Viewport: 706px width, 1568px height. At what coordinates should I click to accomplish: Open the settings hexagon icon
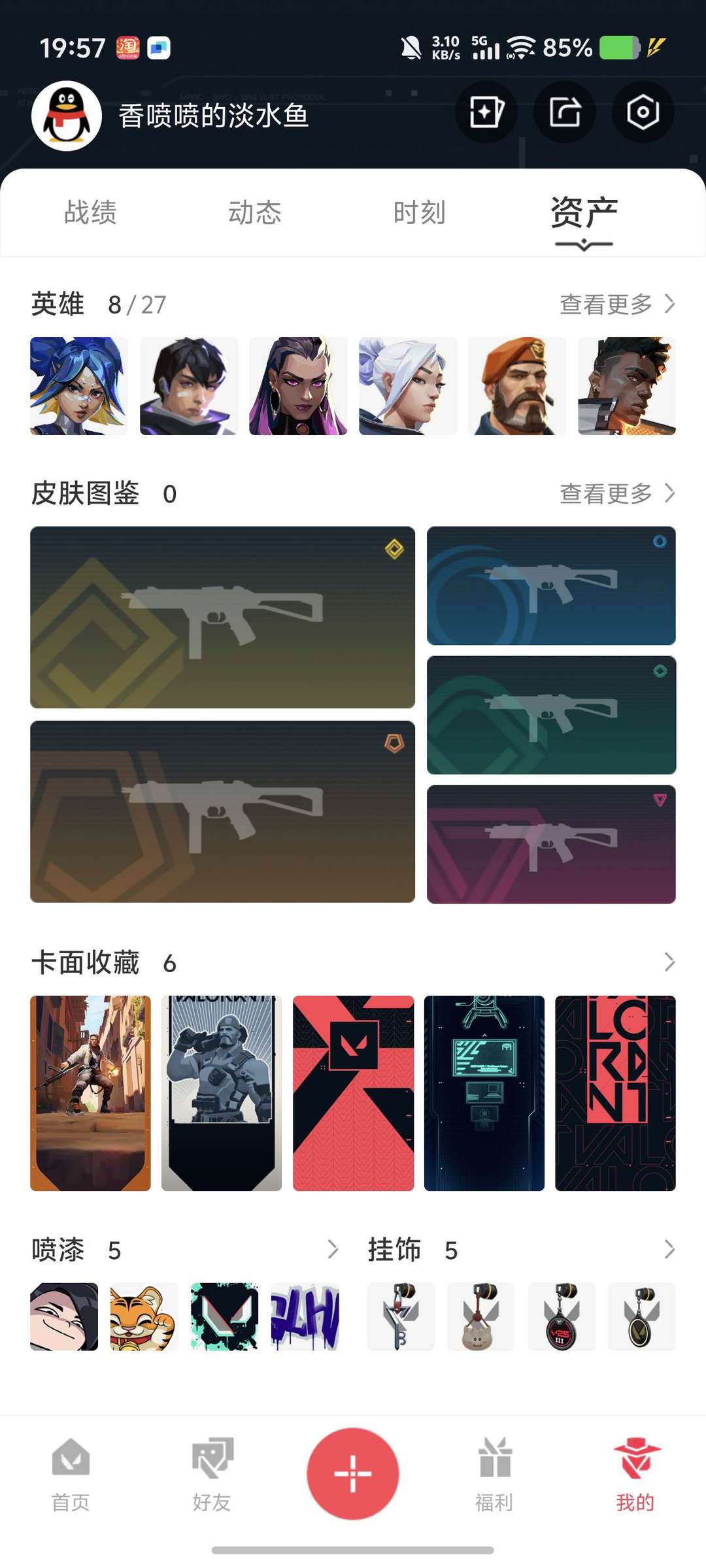(643, 112)
